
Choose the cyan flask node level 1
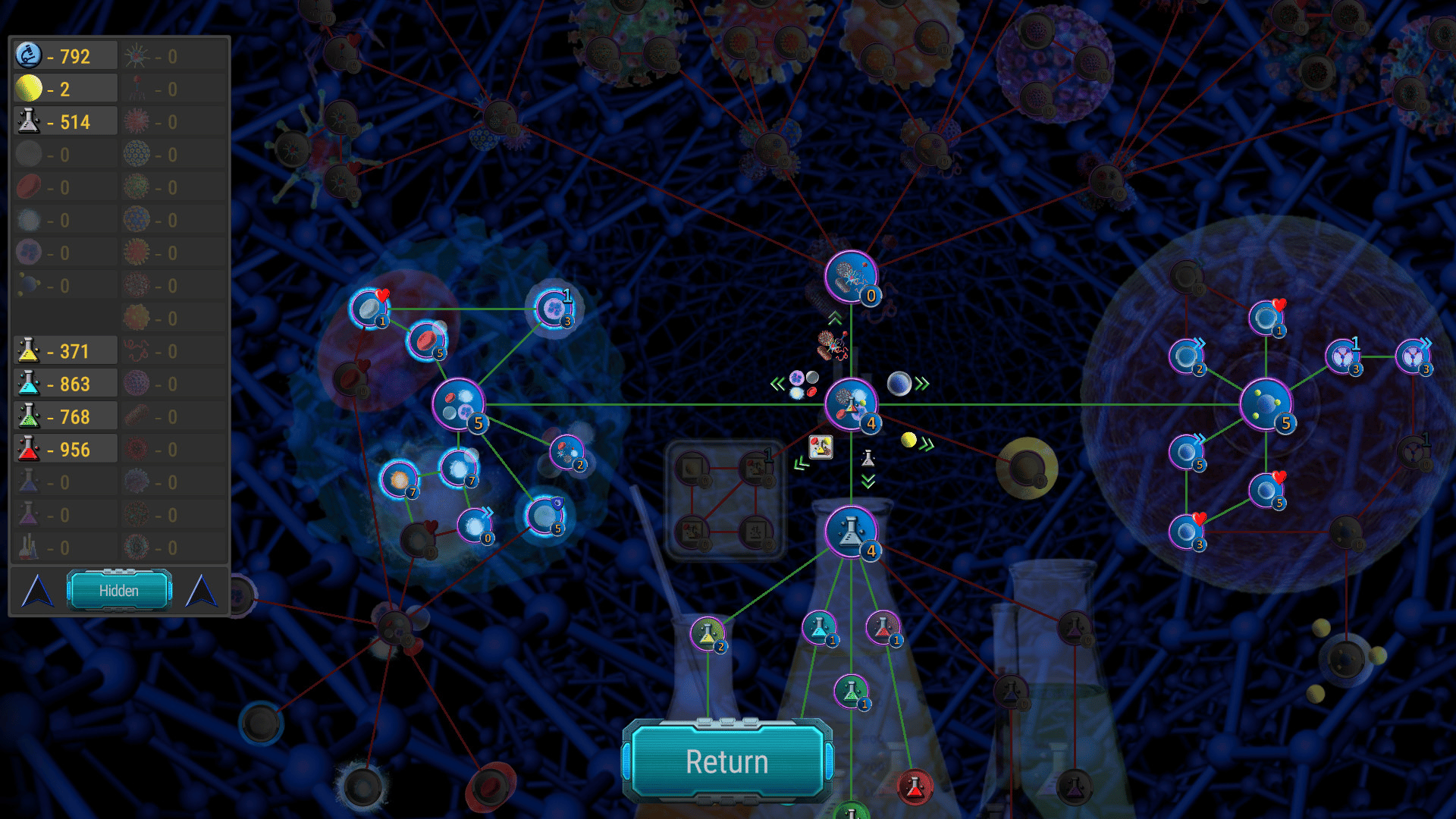819,628
